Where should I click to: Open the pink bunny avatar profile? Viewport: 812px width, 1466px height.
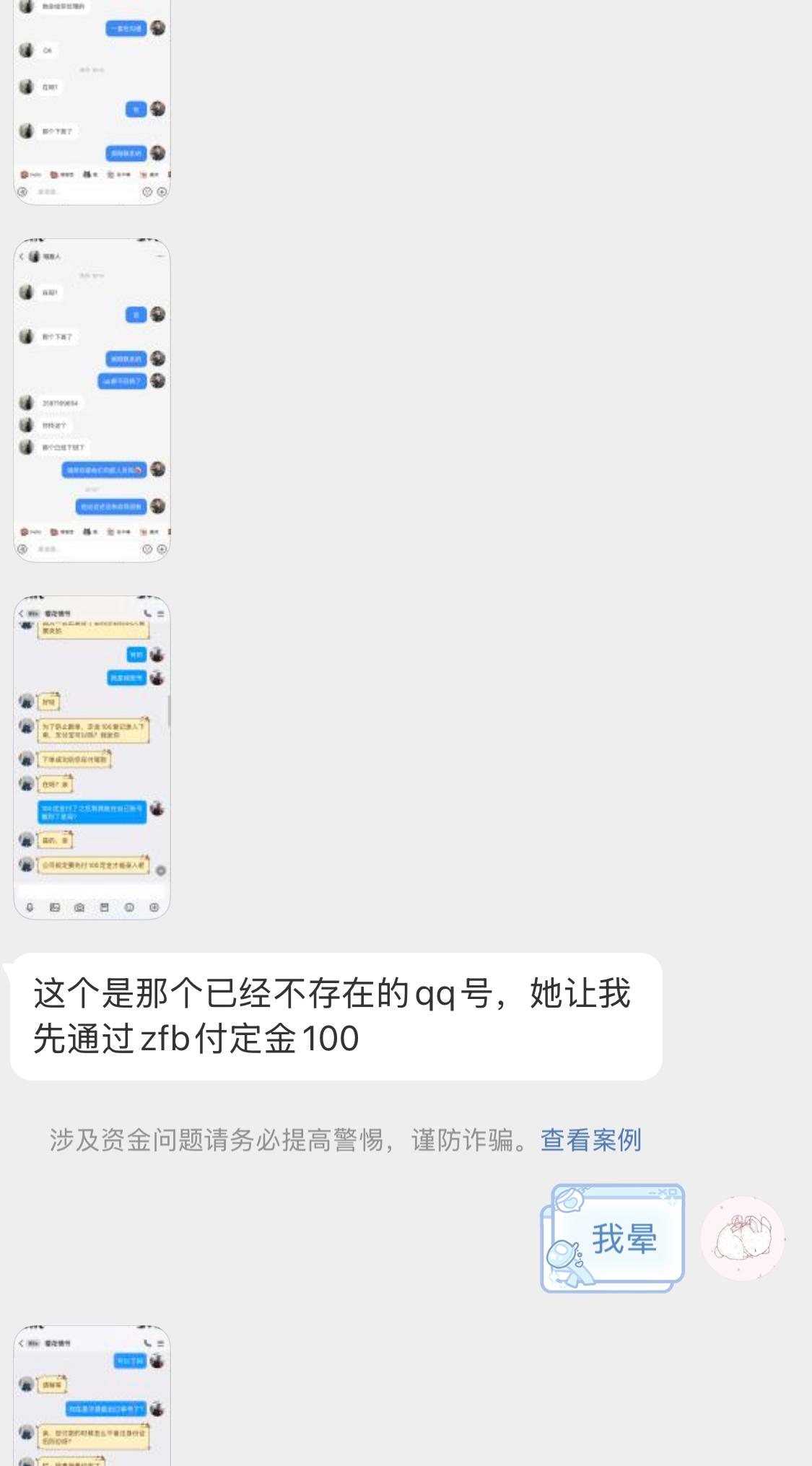tap(743, 1239)
